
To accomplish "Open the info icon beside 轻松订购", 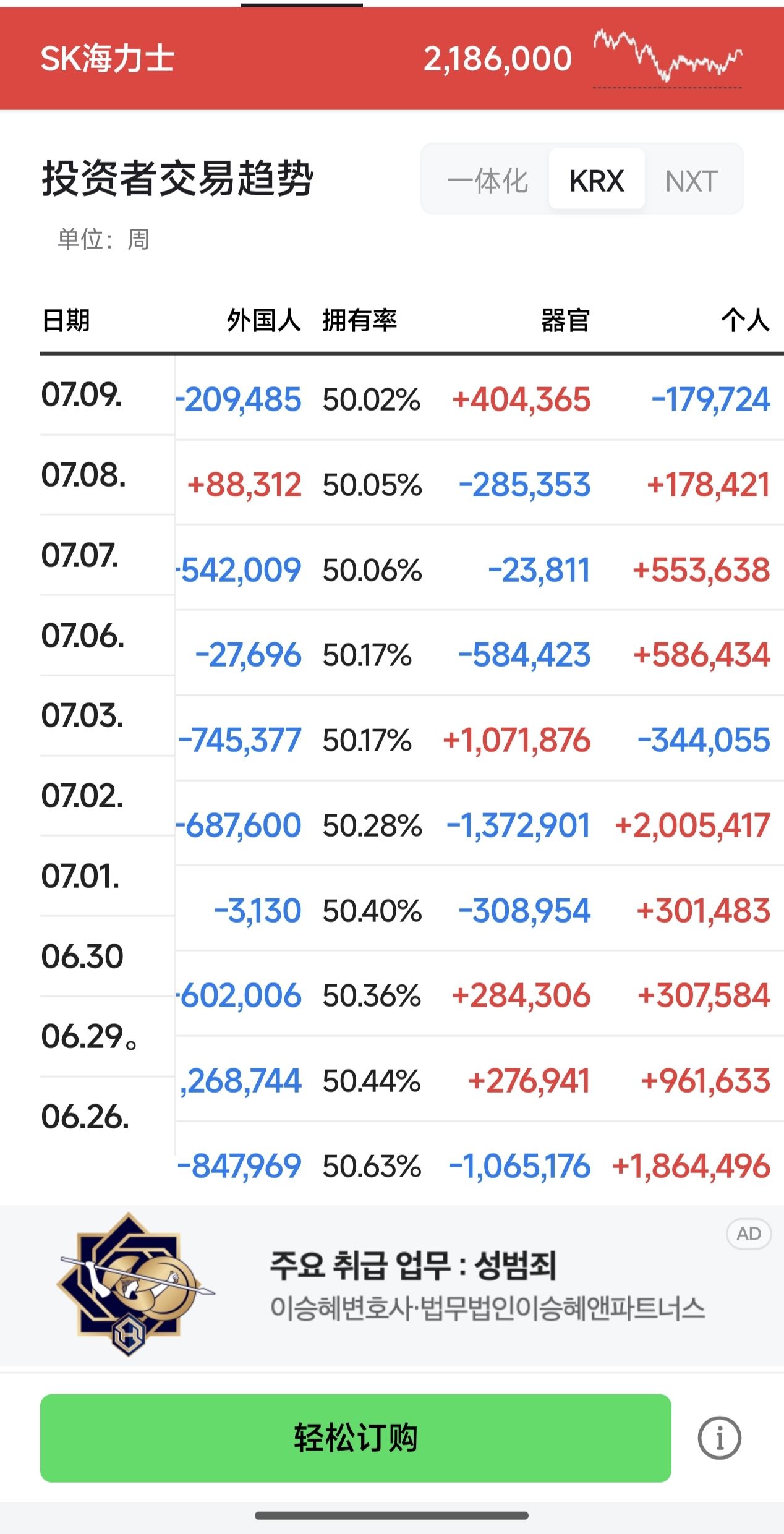I will point(719,1438).
